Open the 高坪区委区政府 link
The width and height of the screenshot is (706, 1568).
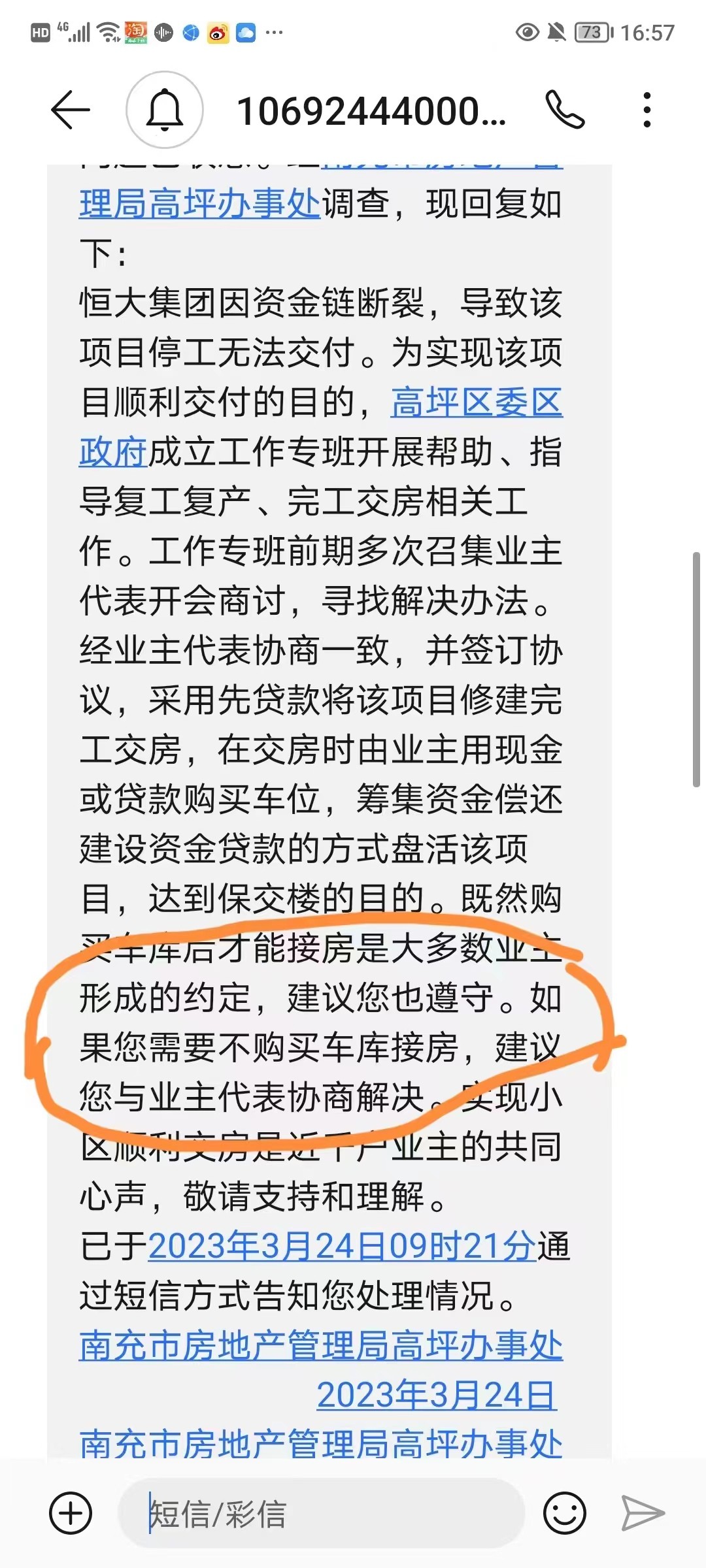pos(476,402)
